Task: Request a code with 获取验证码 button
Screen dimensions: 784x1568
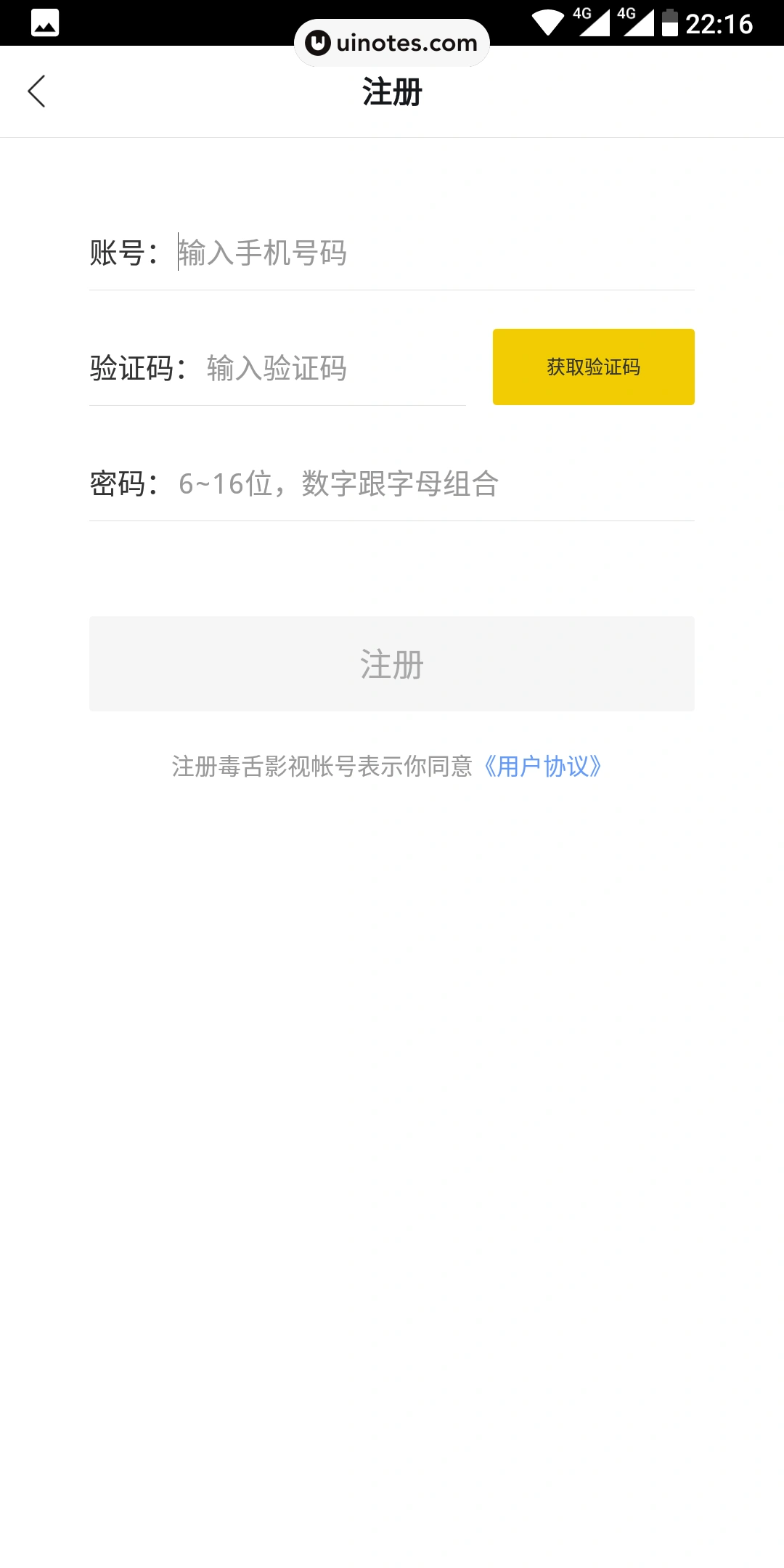Action: click(x=593, y=367)
